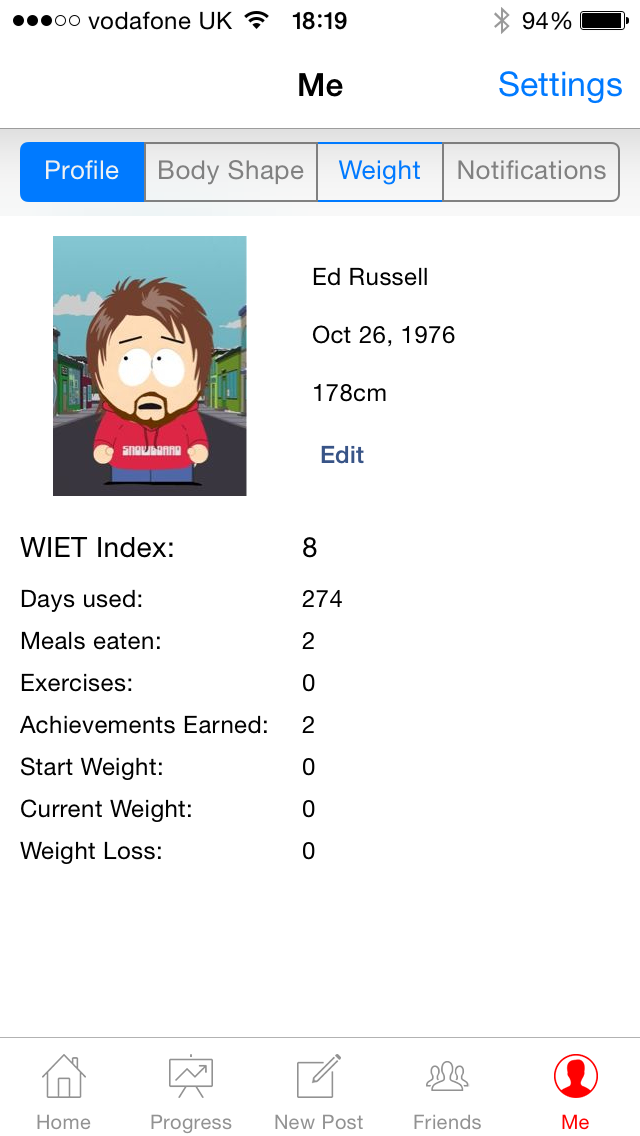Image resolution: width=640 pixels, height=1136 pixels.
Task: Switch to the Body Shape segment
Action: click(x=230, y=171)
